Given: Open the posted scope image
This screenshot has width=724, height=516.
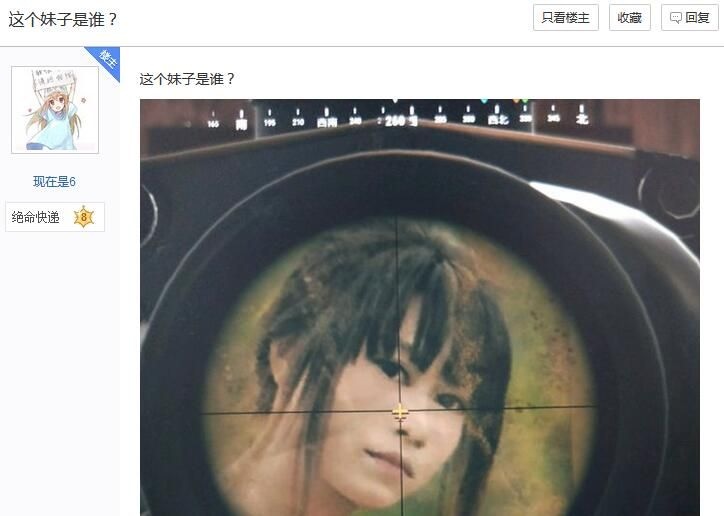Looking at the screenshot, I should pos(419,307).
